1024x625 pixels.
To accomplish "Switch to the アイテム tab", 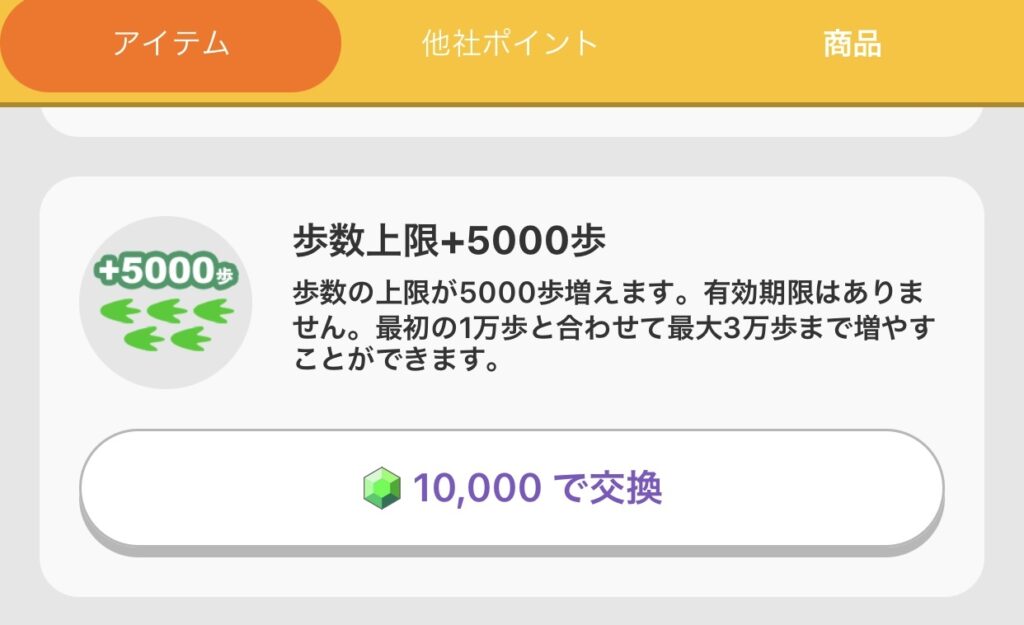I will pyautogui.click(x=171, y=44).
